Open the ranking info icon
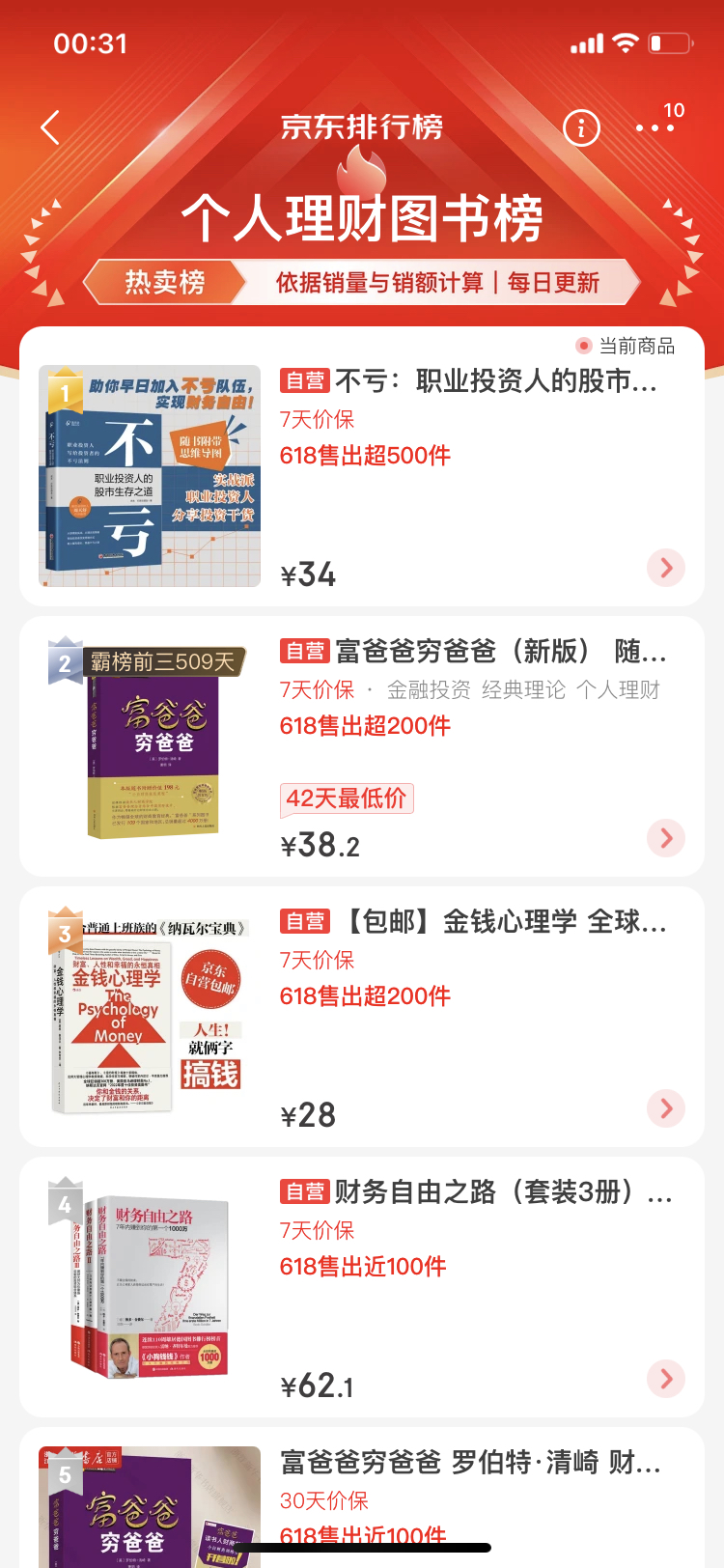 [581, 127]
